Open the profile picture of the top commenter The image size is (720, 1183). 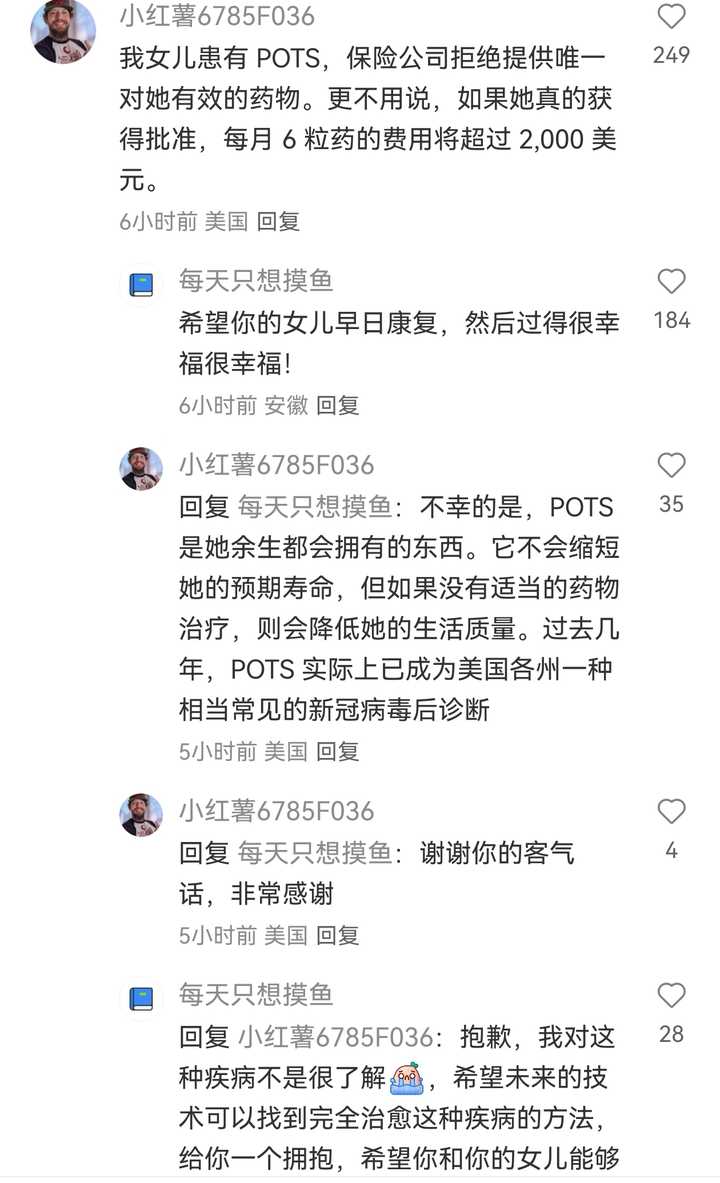pos(64,30)
